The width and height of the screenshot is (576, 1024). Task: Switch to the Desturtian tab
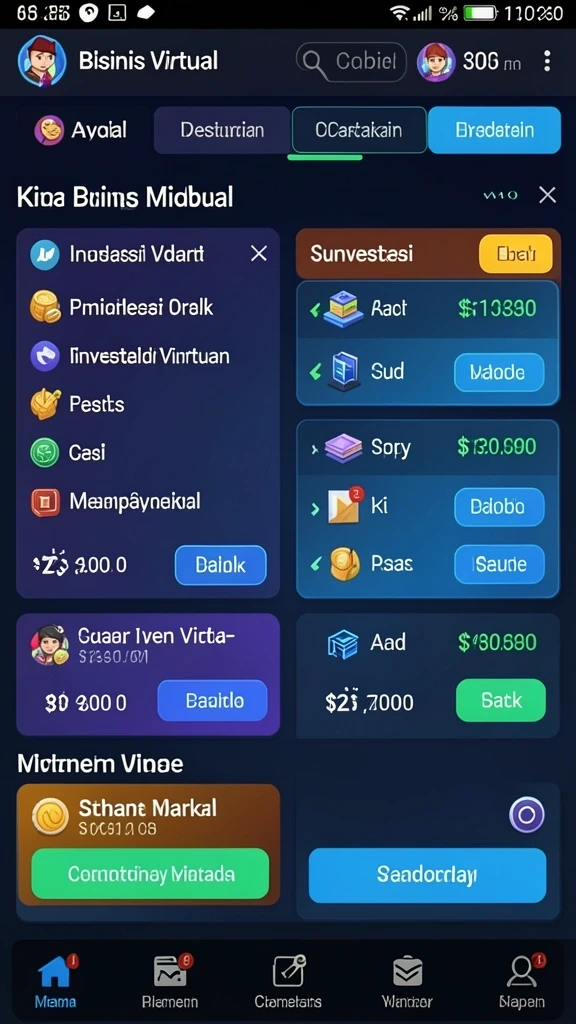222,130
